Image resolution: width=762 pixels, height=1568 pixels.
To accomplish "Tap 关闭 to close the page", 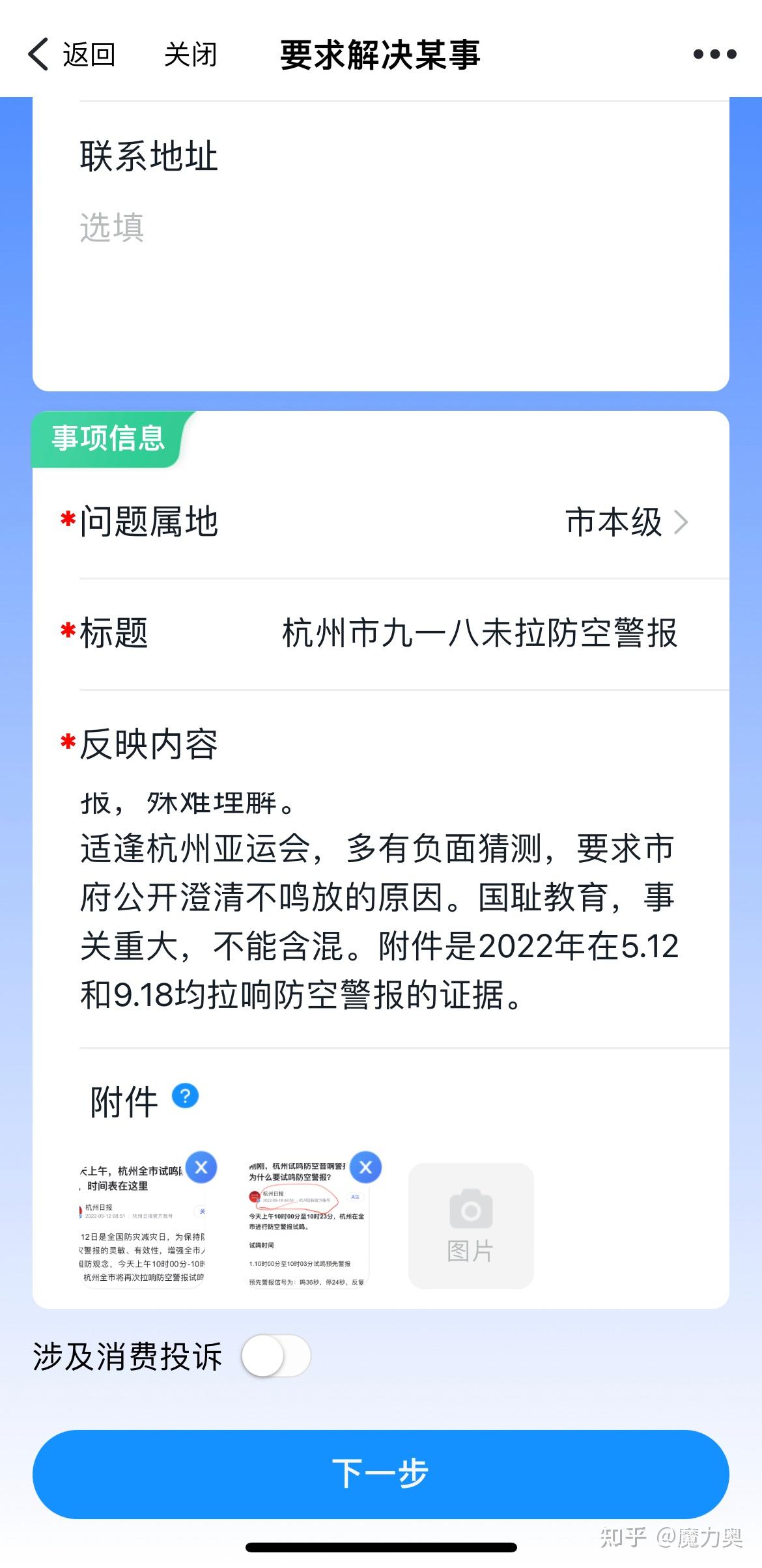I will tap(190, 54).
